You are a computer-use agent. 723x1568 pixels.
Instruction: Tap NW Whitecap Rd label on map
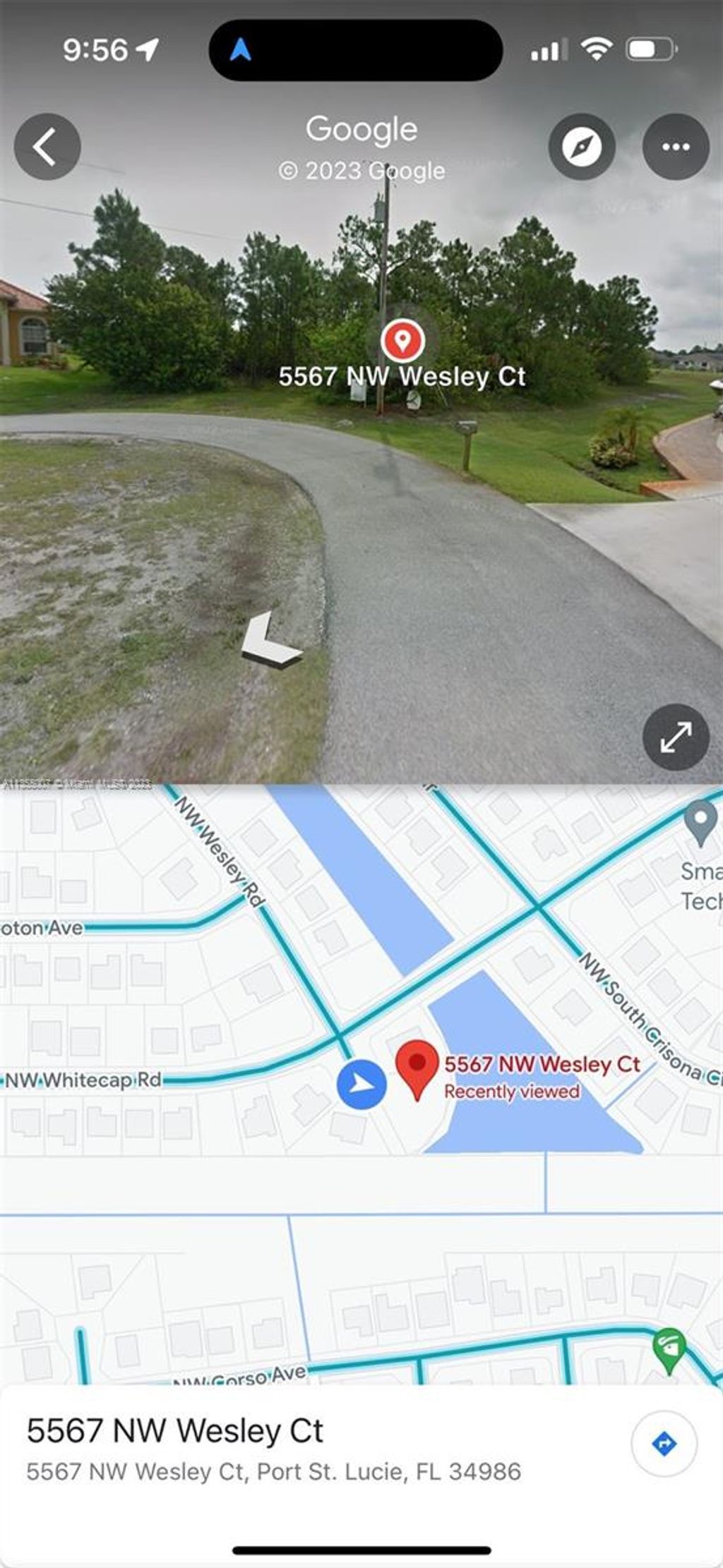[82, 1080]
